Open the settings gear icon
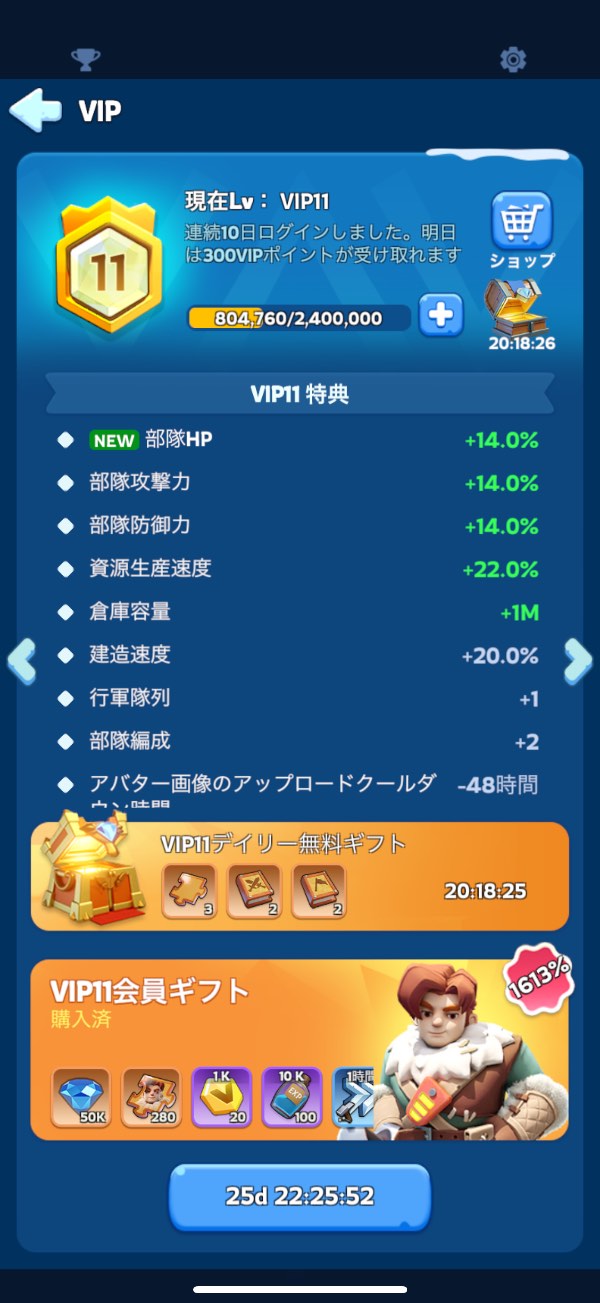The width and height of the screenshot is (600, 1303). (x=513, y=59)
